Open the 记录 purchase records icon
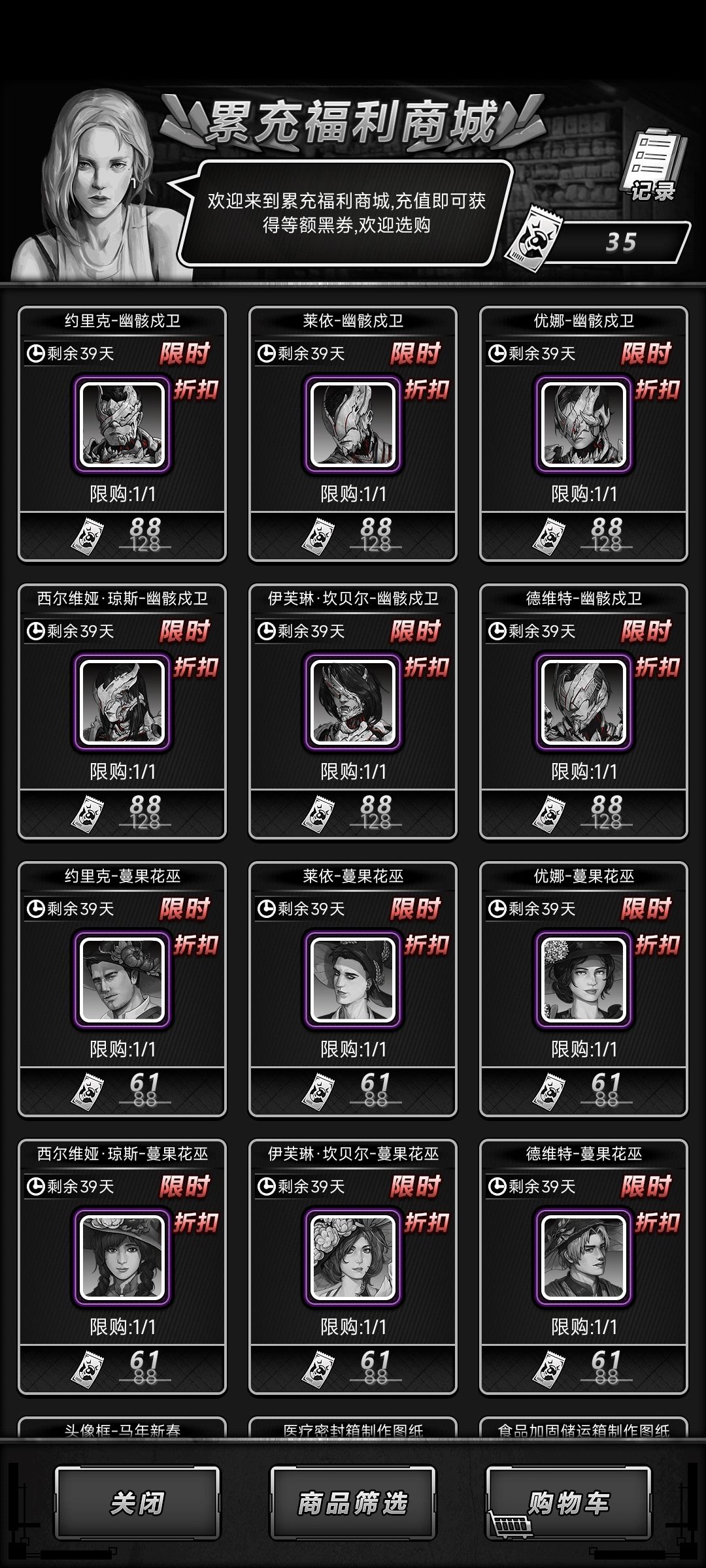Image resolution: width=706 pixels, height=1568 pixels. pos(654,167)
